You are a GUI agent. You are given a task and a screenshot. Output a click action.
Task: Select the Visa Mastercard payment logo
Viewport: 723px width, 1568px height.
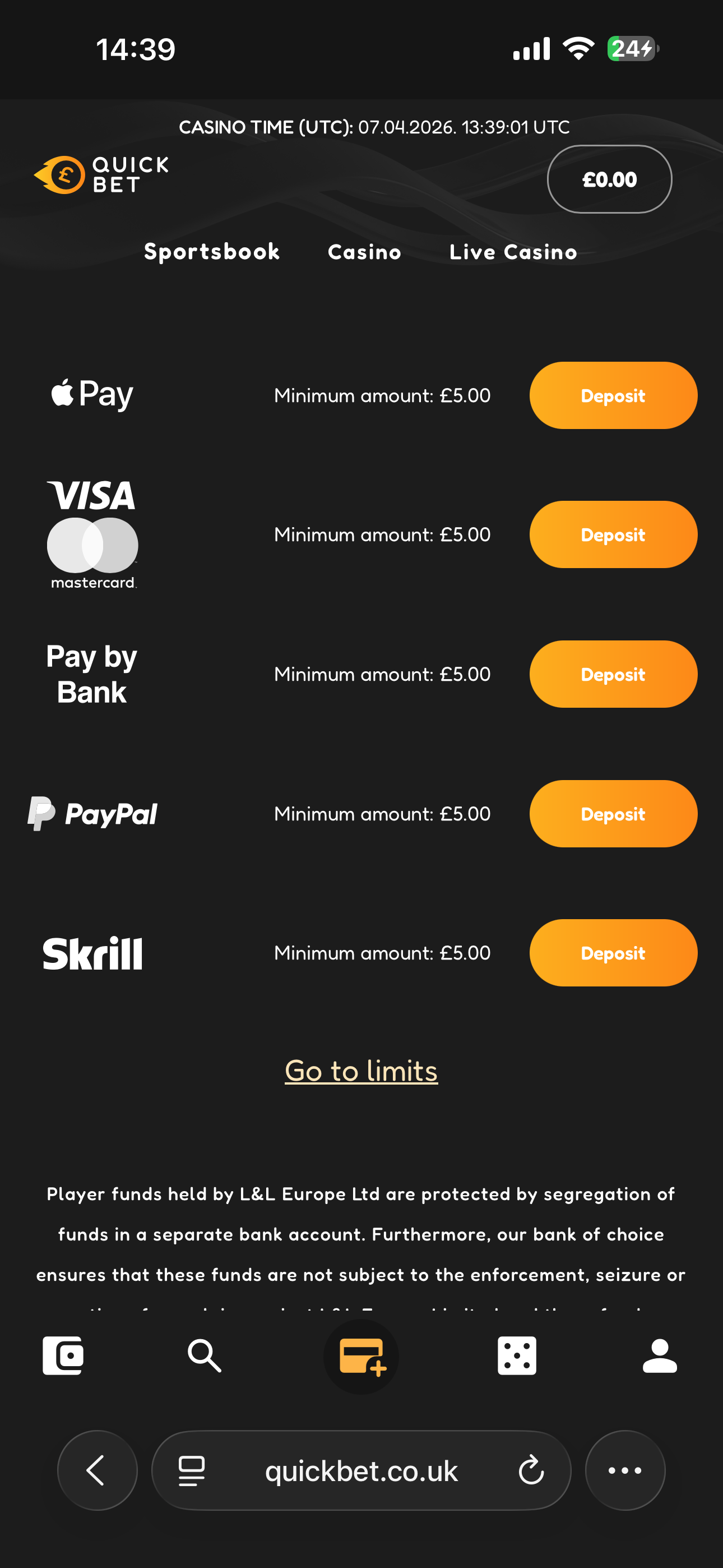click(91, 534)
